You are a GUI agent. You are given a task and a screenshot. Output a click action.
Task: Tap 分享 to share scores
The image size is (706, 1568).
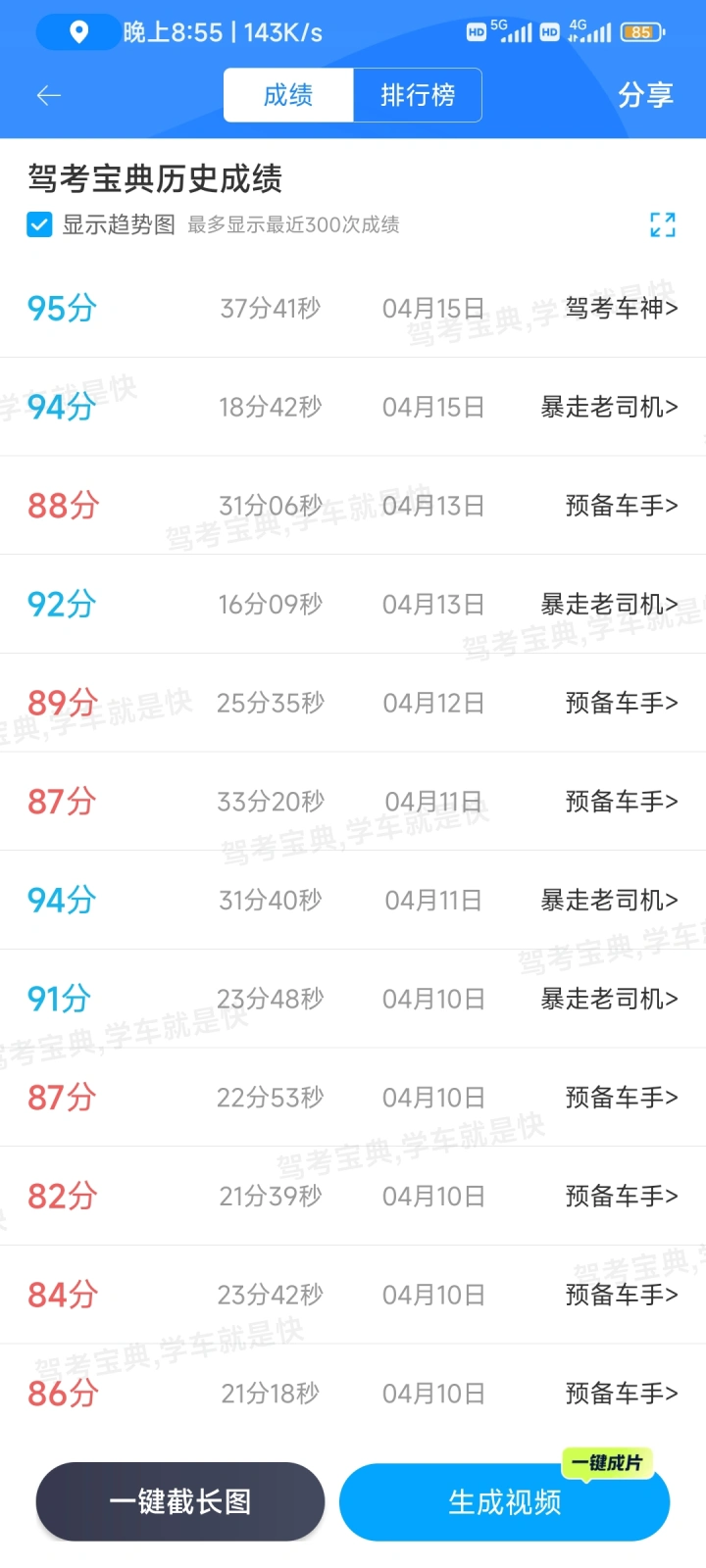coord(645,95)
